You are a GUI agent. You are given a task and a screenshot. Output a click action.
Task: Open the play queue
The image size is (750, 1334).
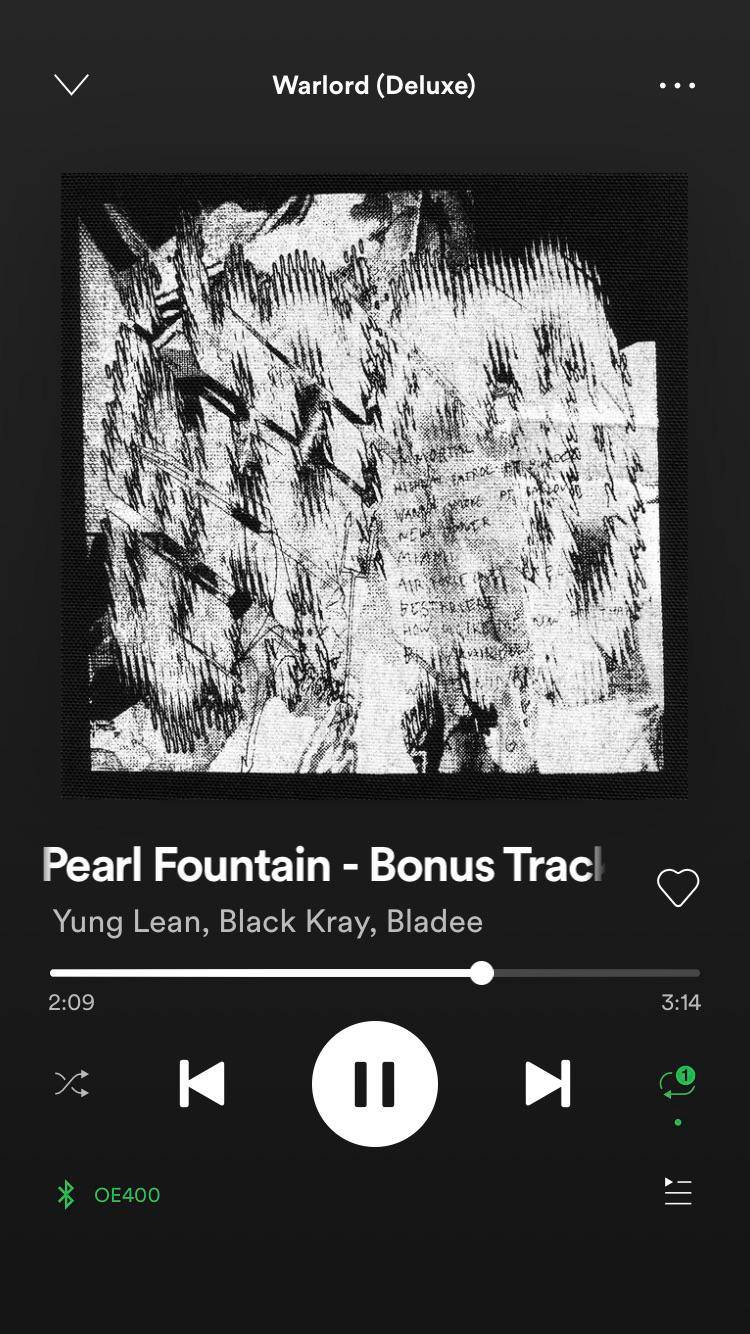[677, 1192]
